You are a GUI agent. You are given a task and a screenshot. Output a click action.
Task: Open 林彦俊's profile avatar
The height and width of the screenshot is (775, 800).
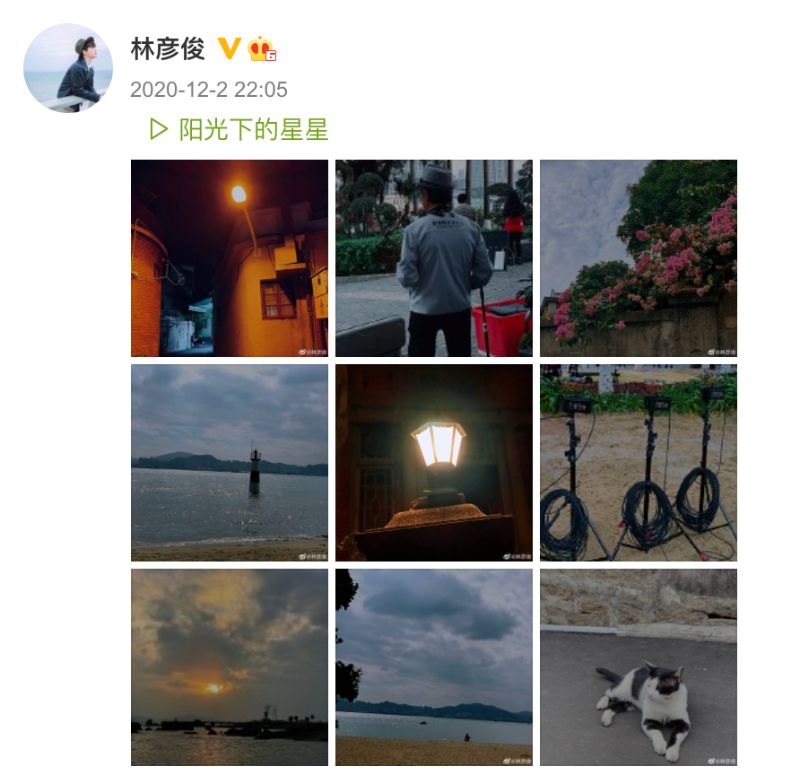click(x=68, y=68)
